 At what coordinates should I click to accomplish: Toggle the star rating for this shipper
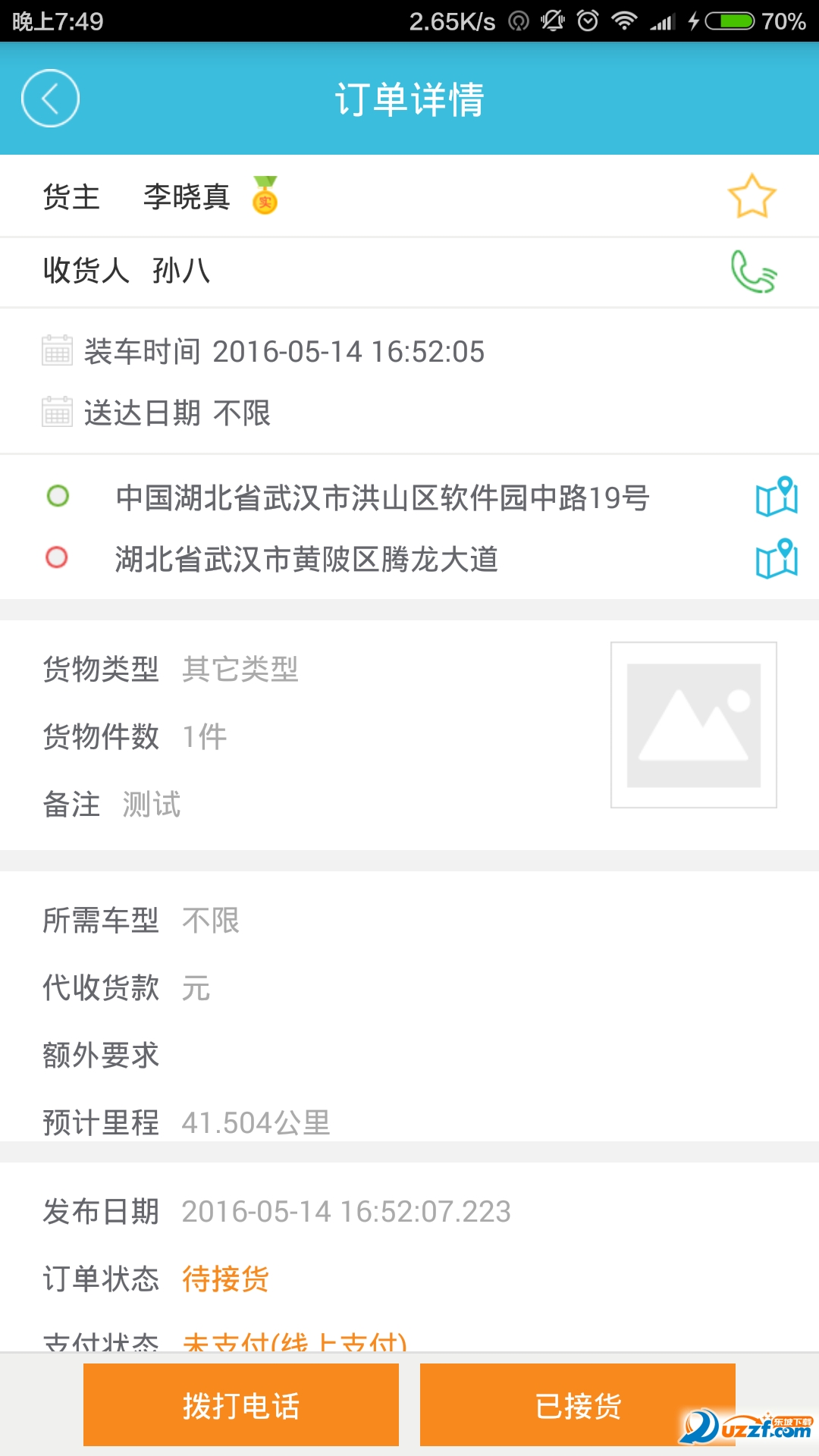(x=752, y=195)
